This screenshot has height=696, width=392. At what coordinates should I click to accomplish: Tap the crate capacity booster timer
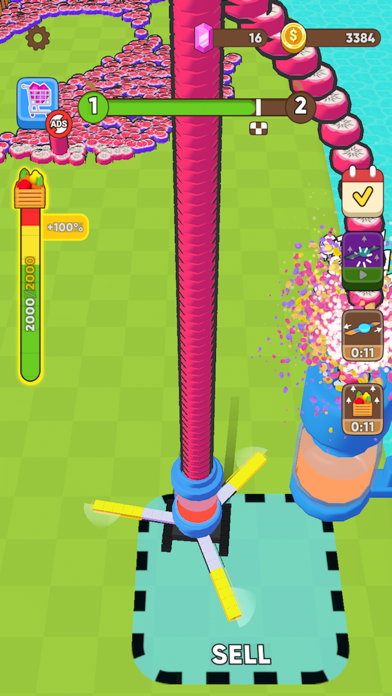pyautogui.click(x=363, y=409)
